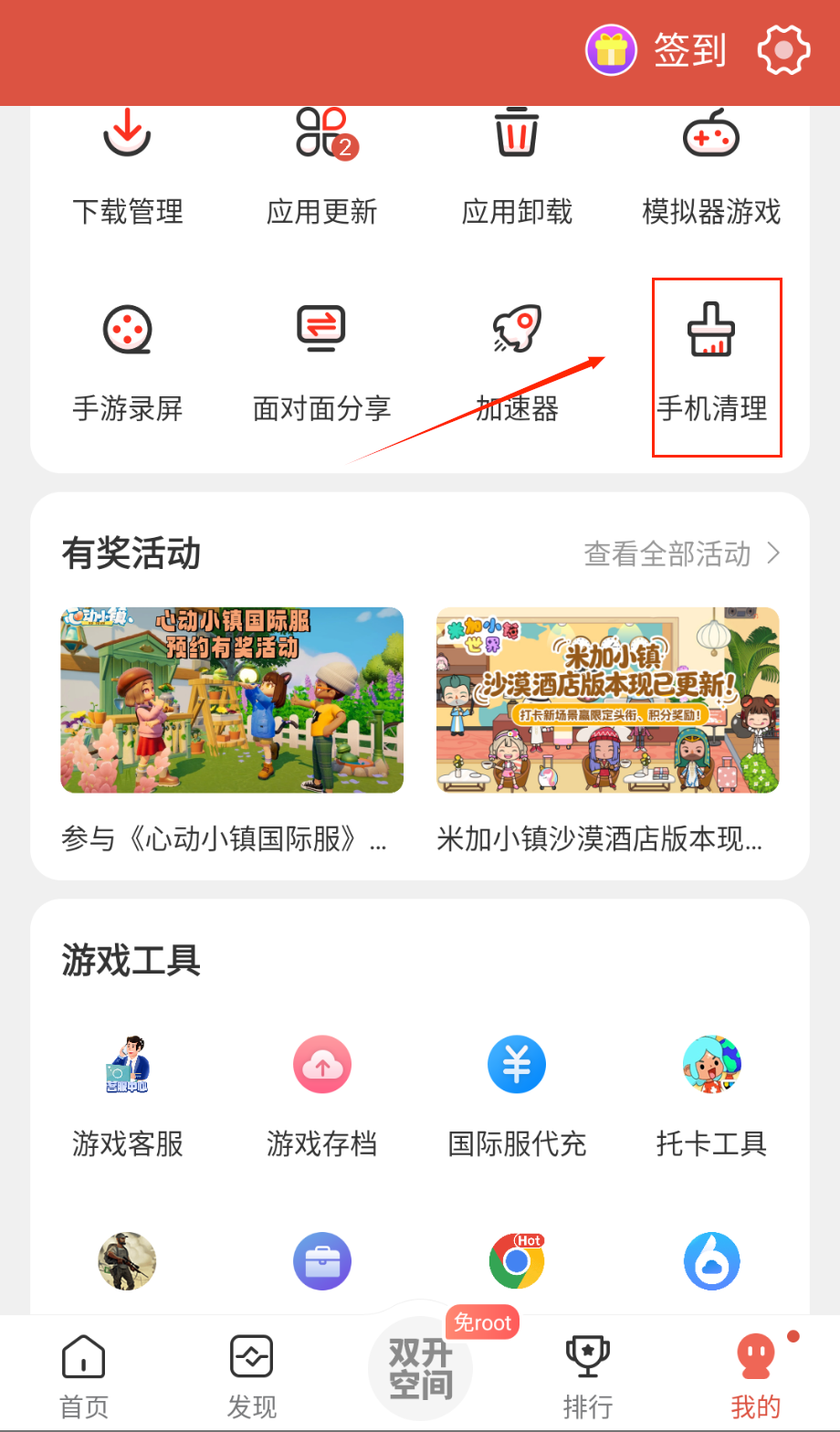Launch the 加速器 accelerator tool
This screenshot has height=1432, width=840.
[517, 362]
